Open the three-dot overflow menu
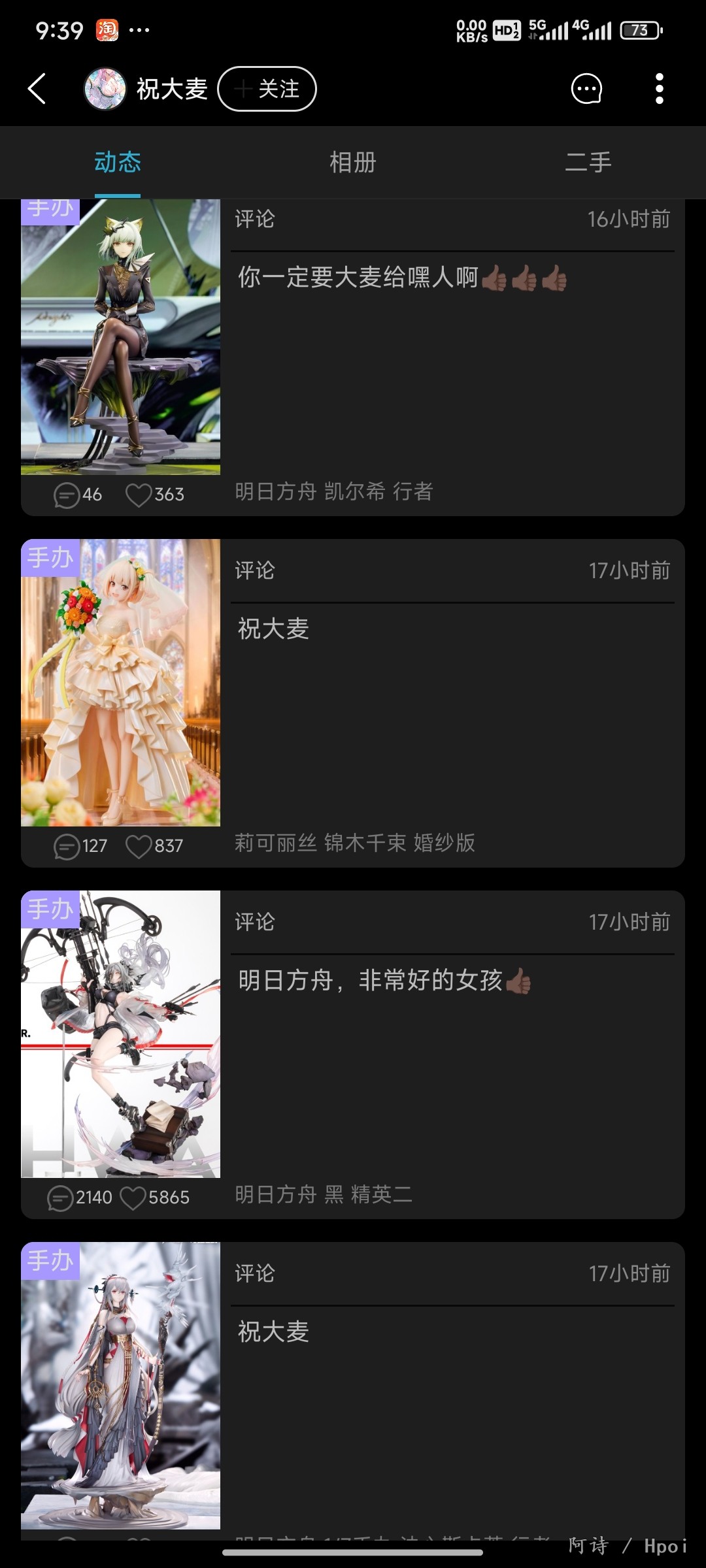706x1568 pixels. click(x=659, y=89)
